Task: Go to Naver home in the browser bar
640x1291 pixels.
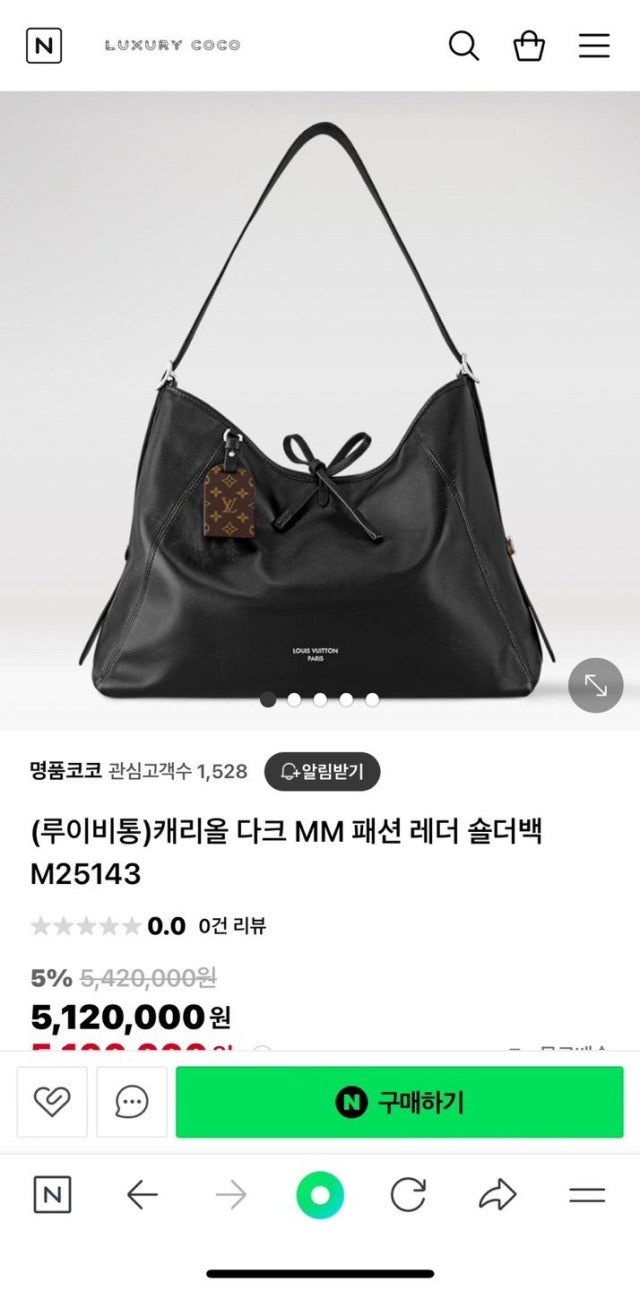Action: [52, 1195]
